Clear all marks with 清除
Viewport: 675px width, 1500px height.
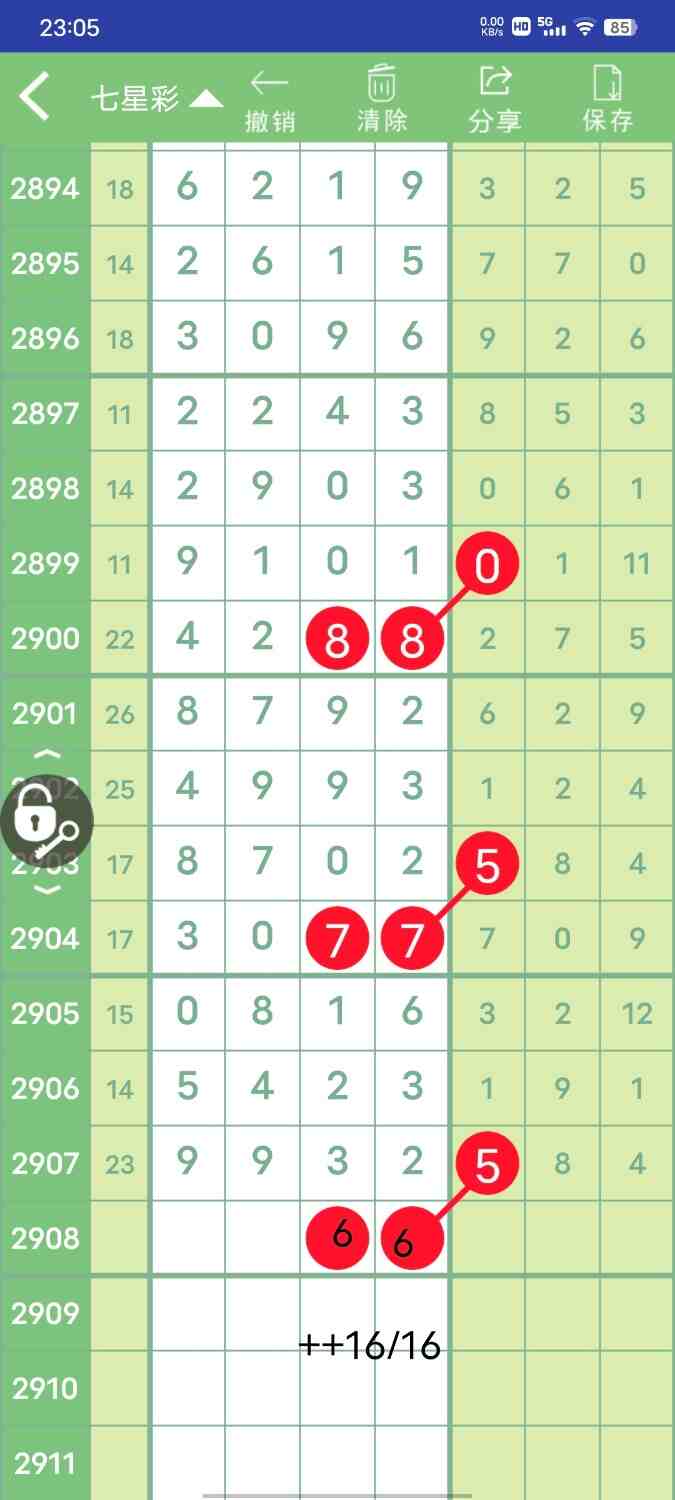click(x=382, y=100)
